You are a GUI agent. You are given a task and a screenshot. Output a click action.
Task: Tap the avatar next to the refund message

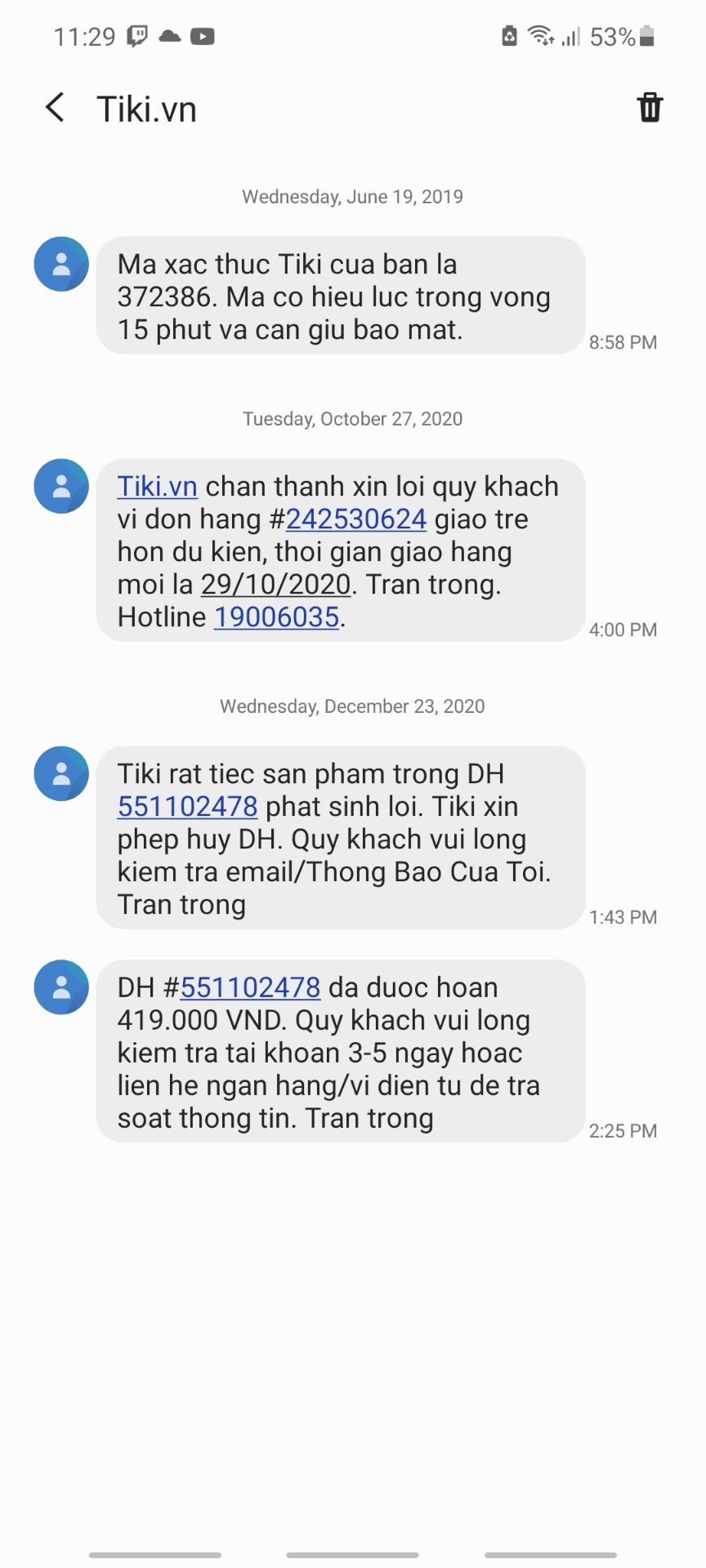point(61,987)
